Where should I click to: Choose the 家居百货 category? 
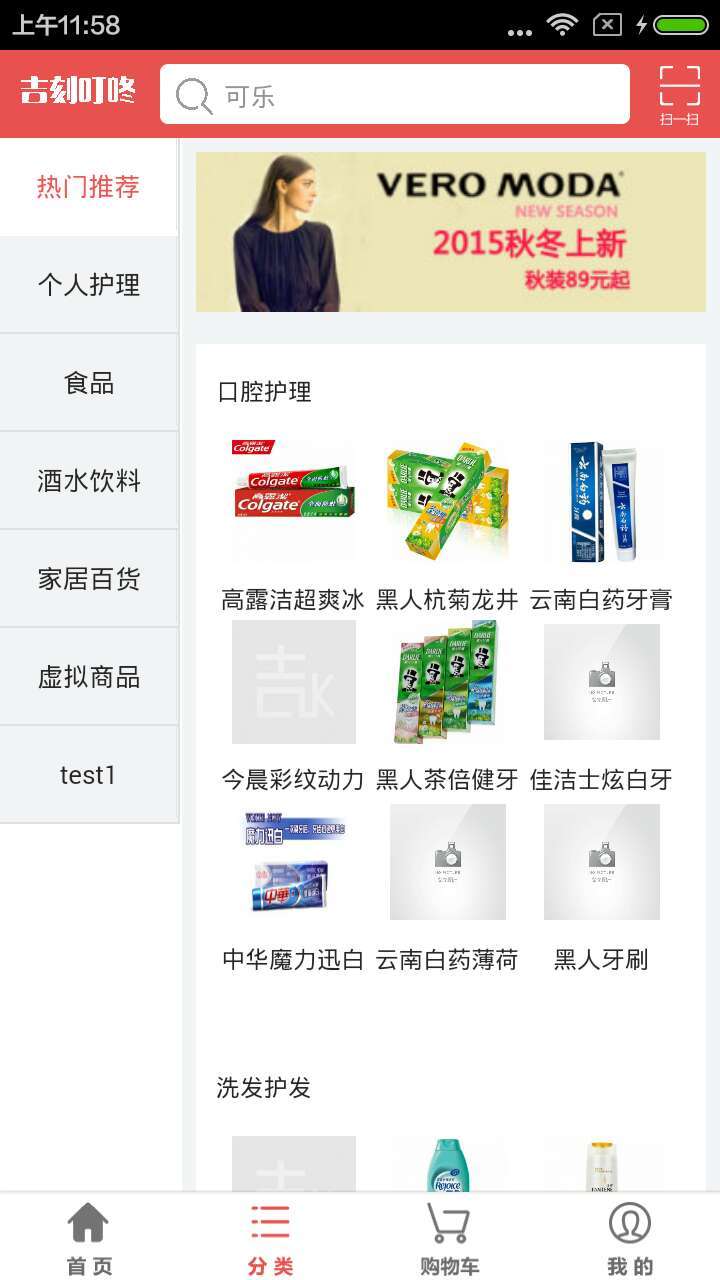(x=89, y=579)
